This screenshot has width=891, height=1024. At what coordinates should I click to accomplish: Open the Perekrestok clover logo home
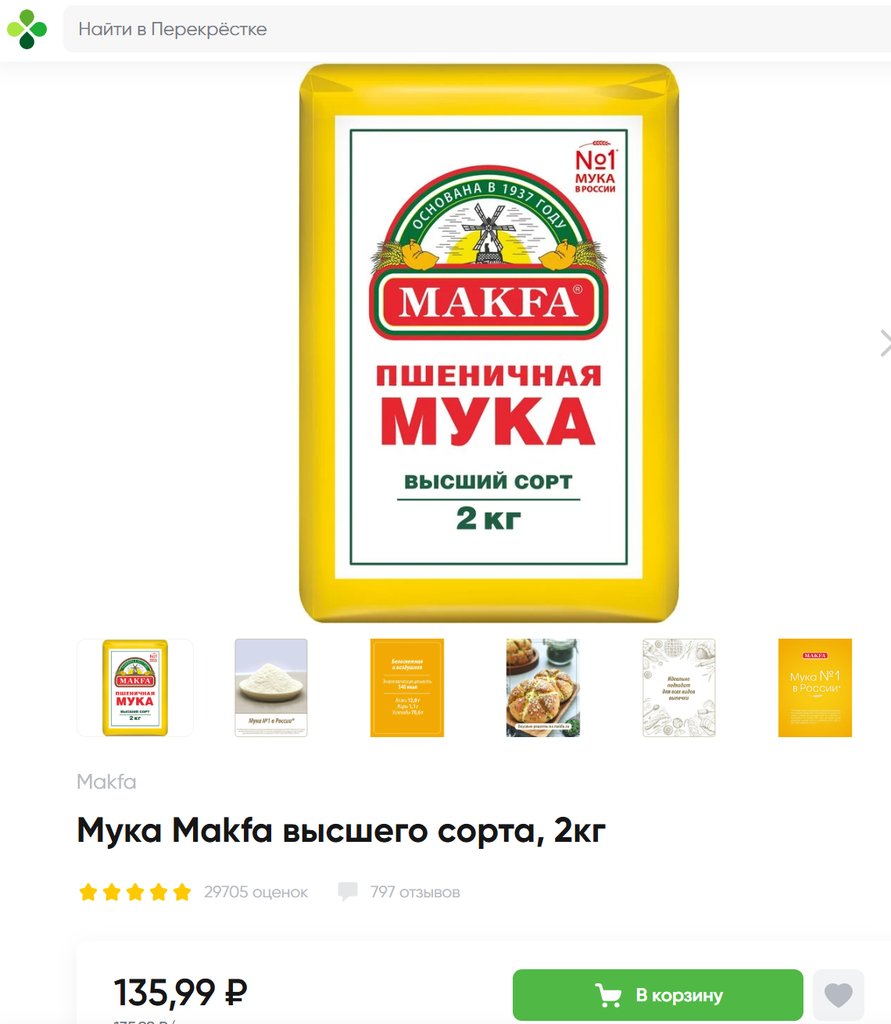(27, 29)
